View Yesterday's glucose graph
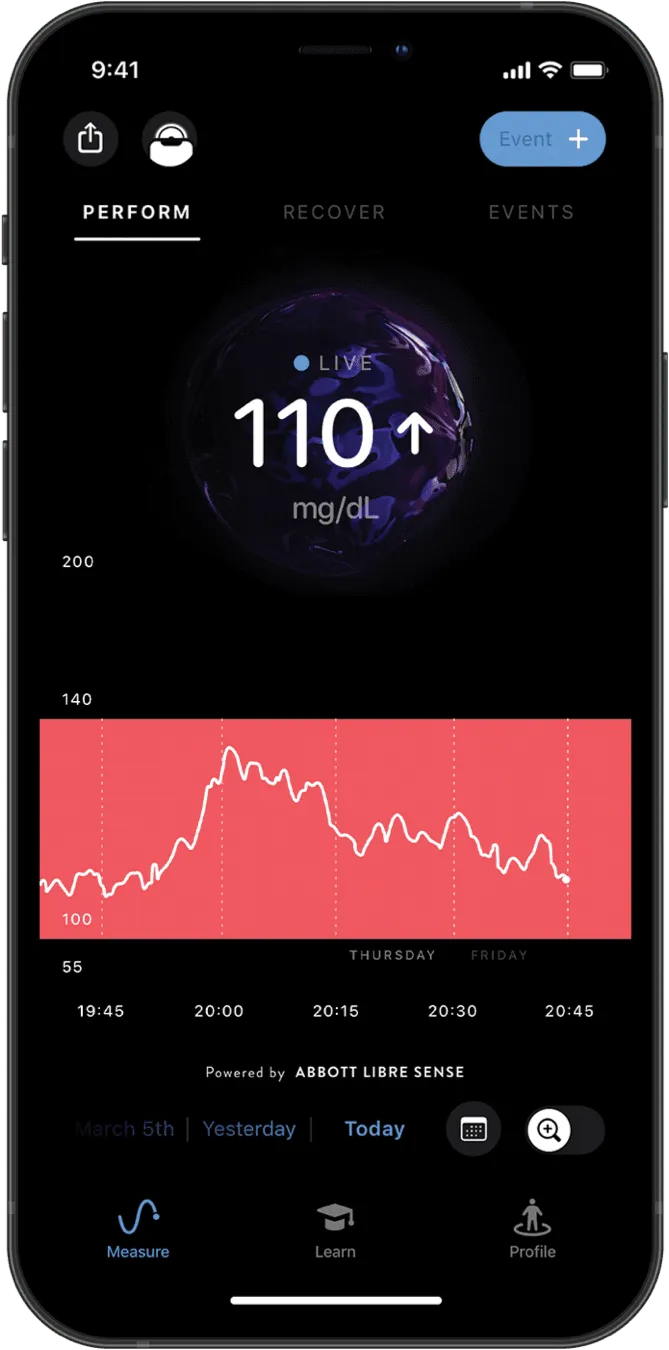This screenshot has height=1350, width=669. pyautogui.click(x=249, y=1129)
